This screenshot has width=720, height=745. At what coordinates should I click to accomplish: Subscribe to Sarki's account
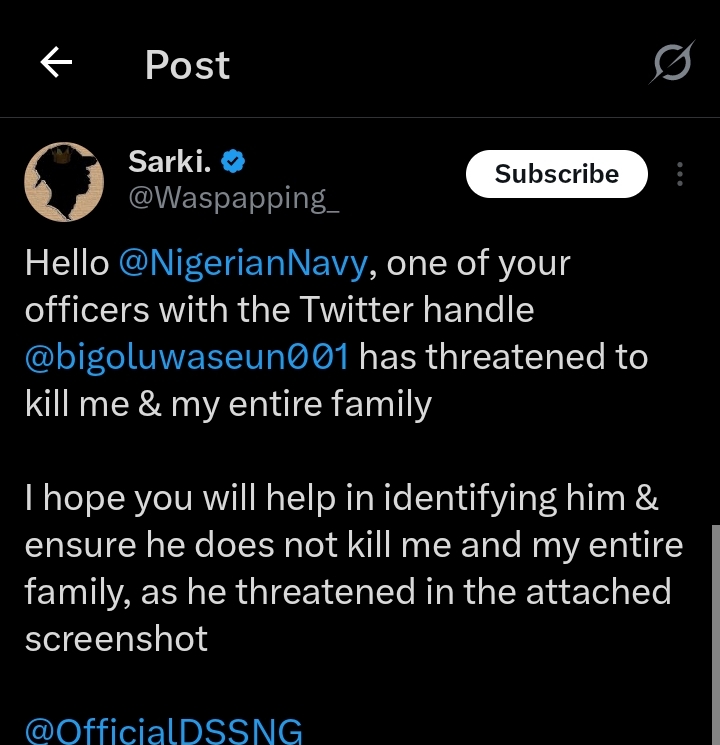pyautogui.click(x=557, y=174)
